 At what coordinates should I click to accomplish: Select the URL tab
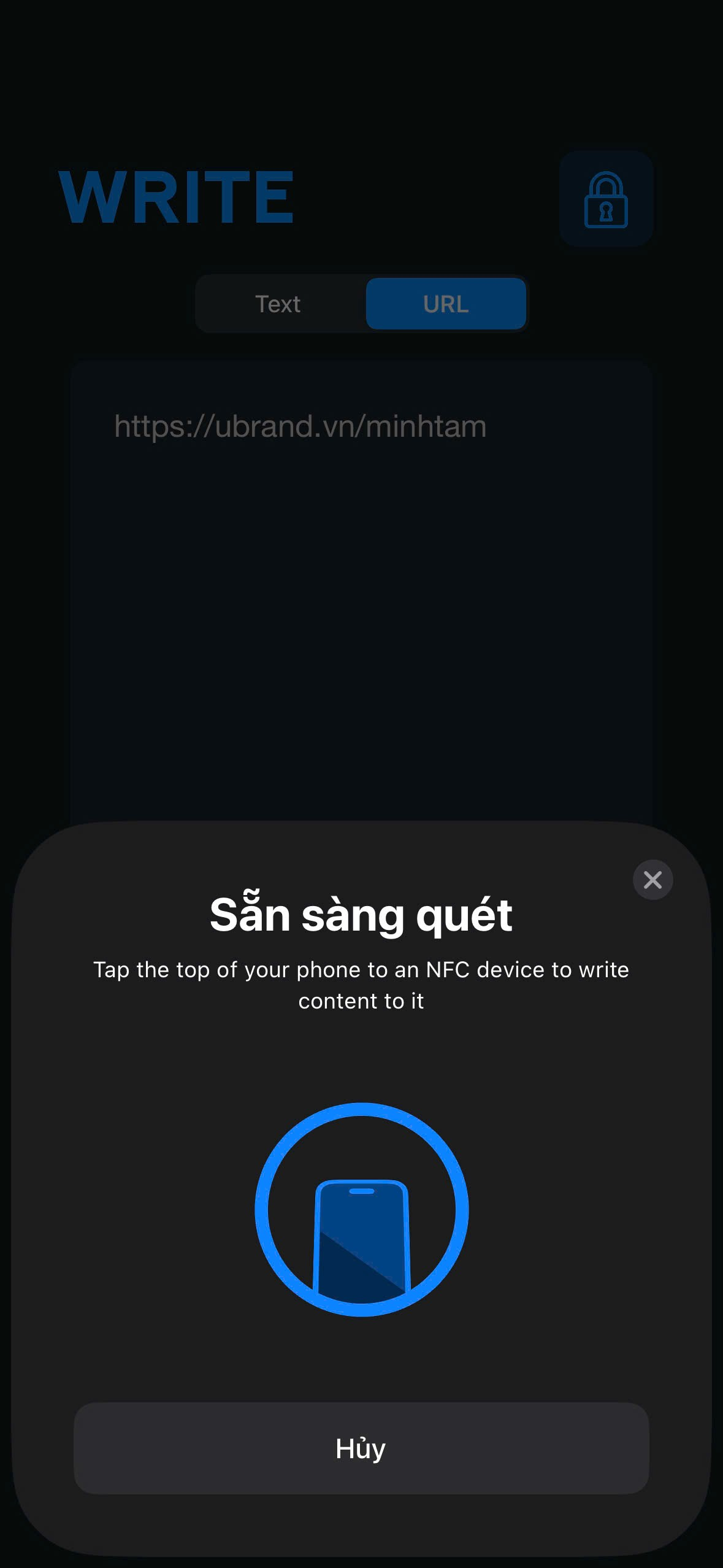click(x=446, y=304)
